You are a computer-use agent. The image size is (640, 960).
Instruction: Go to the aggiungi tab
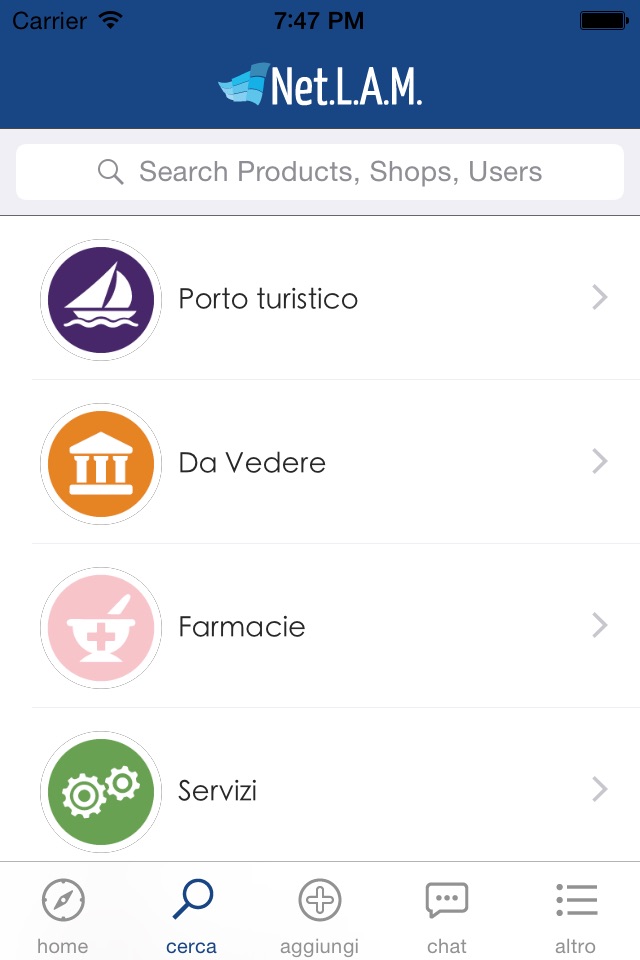click(x=319, y=915)
